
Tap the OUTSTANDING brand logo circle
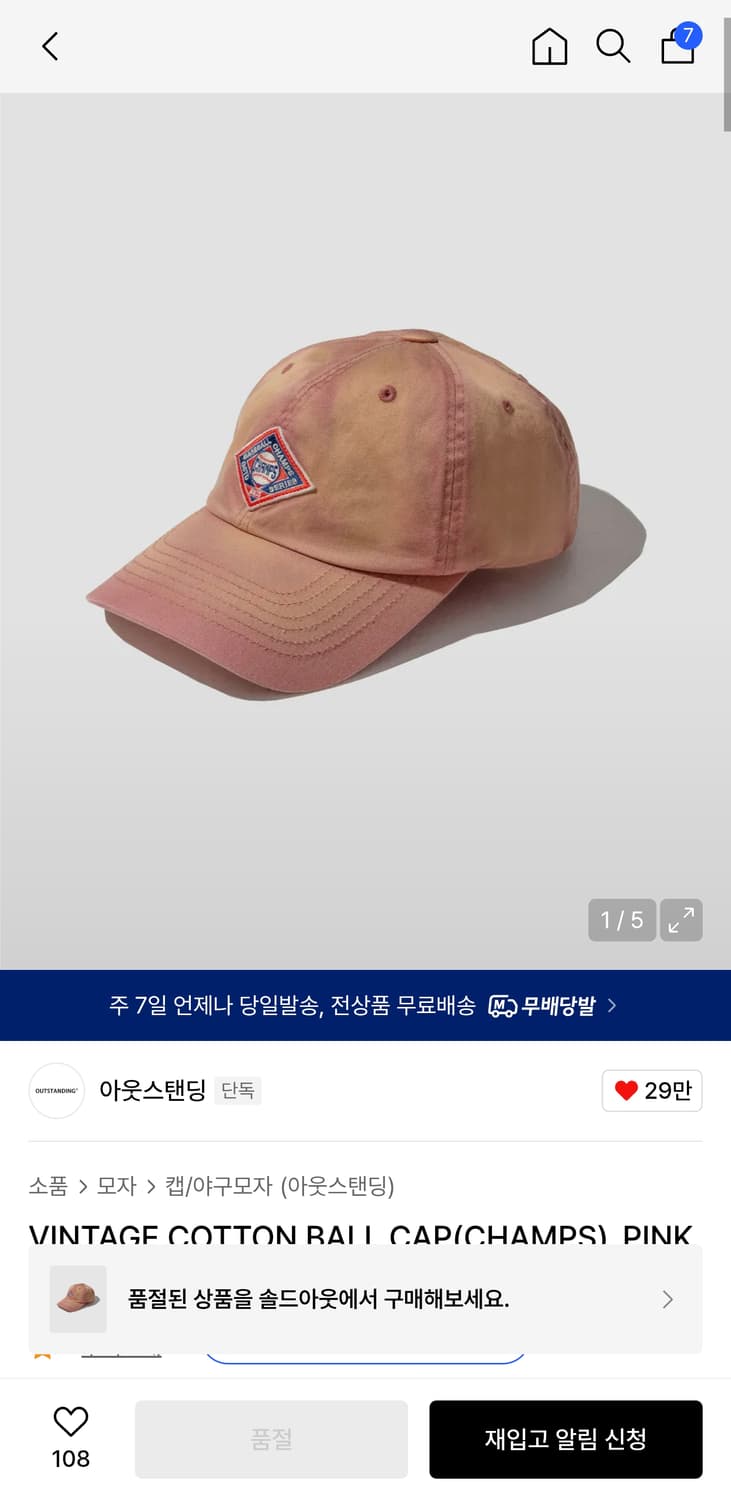56,1090
